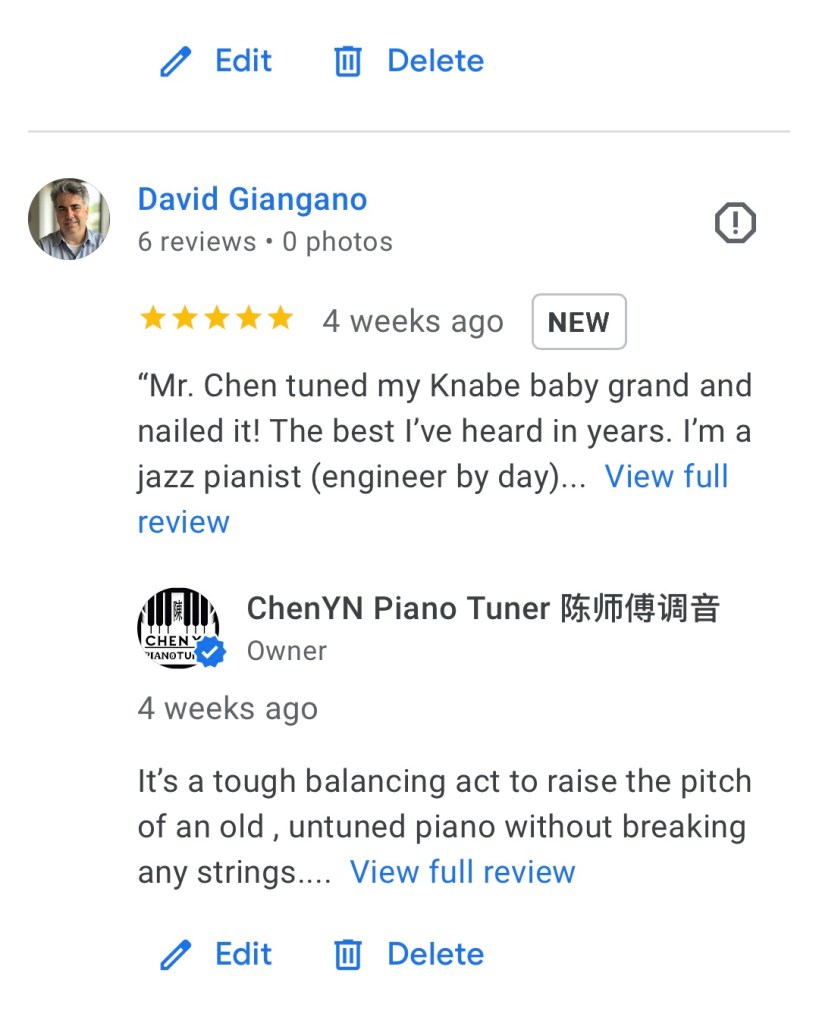Image resolution: width=819 pixels, height=1023 pixels.
Task: Edit the reply to David Giangano's review
Action: 216,954
